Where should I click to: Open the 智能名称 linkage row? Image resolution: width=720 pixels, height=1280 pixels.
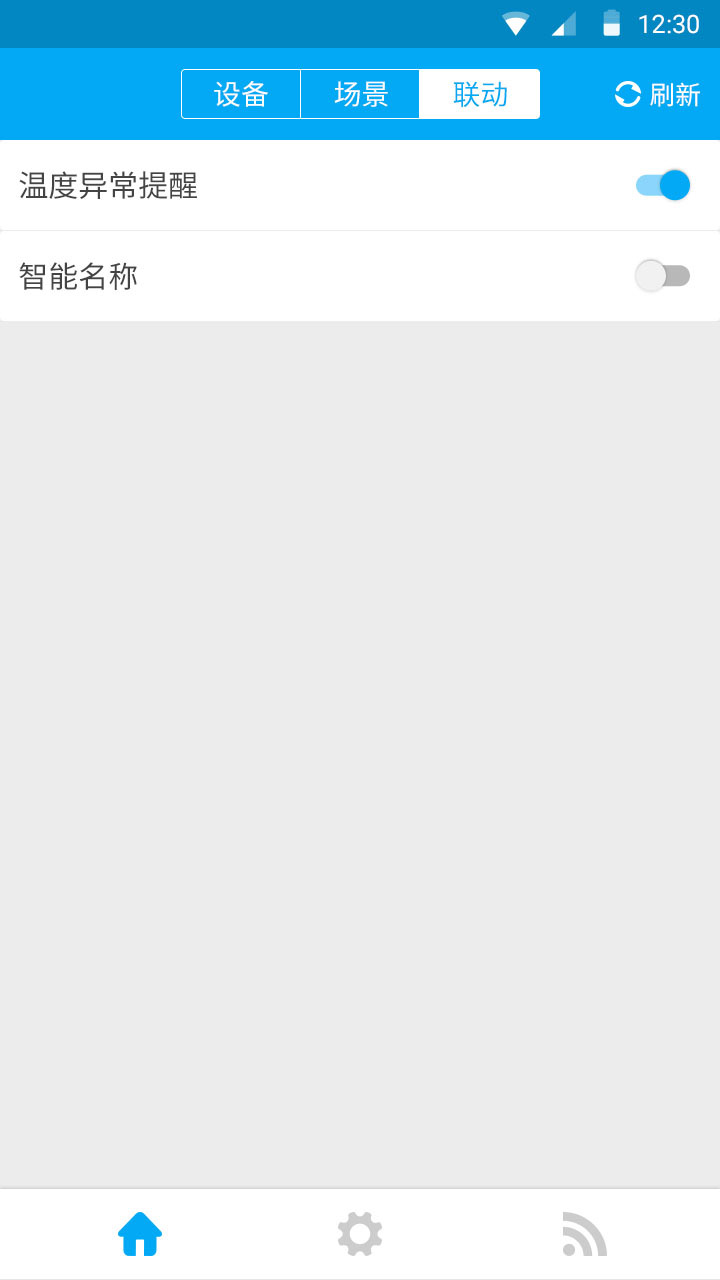click(x=360, y=276)
